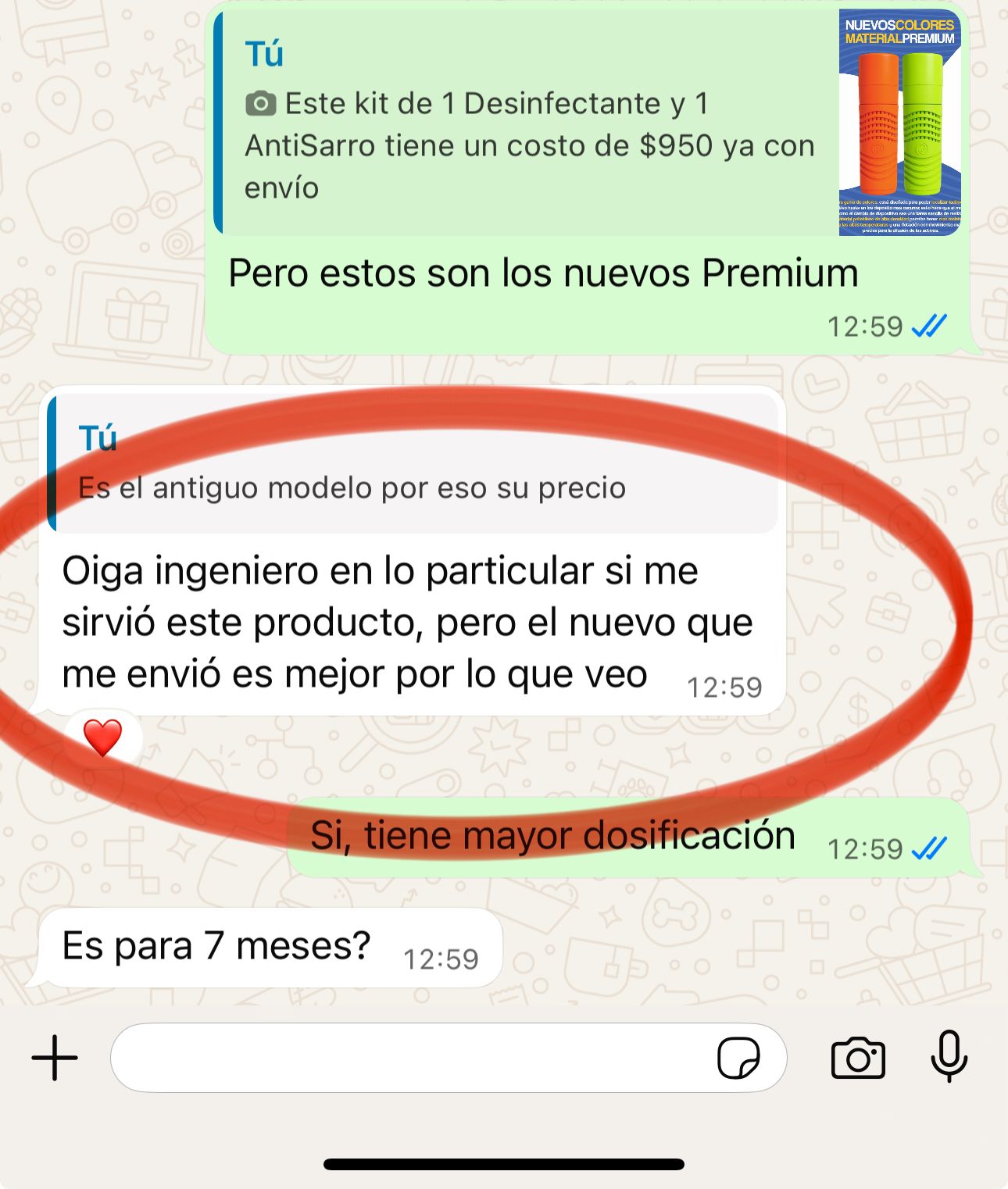Open the attachment plus button
Viewport: 1008px width, 1189px height.
point(55,1058)
